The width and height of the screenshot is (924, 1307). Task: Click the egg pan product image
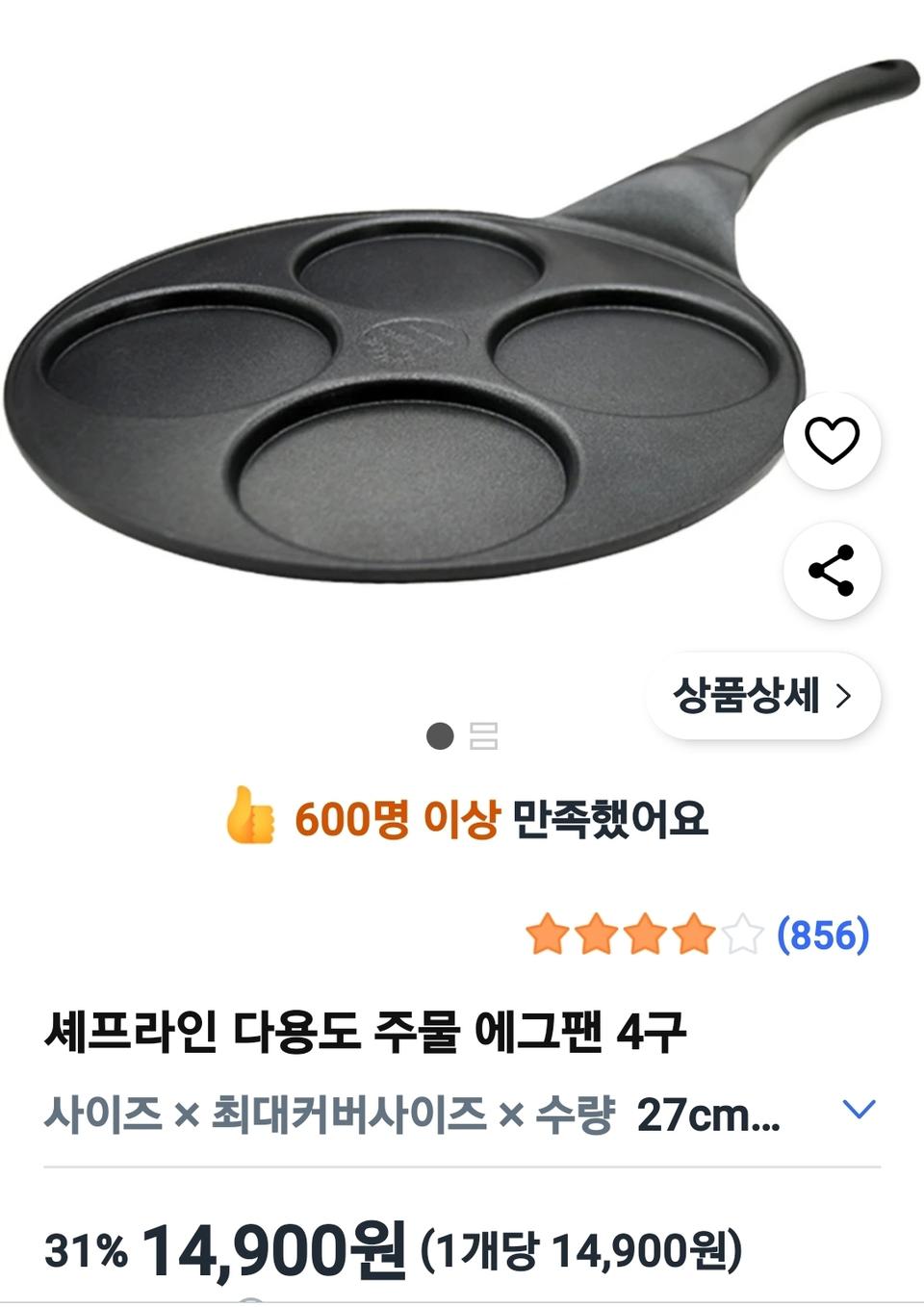404,375
